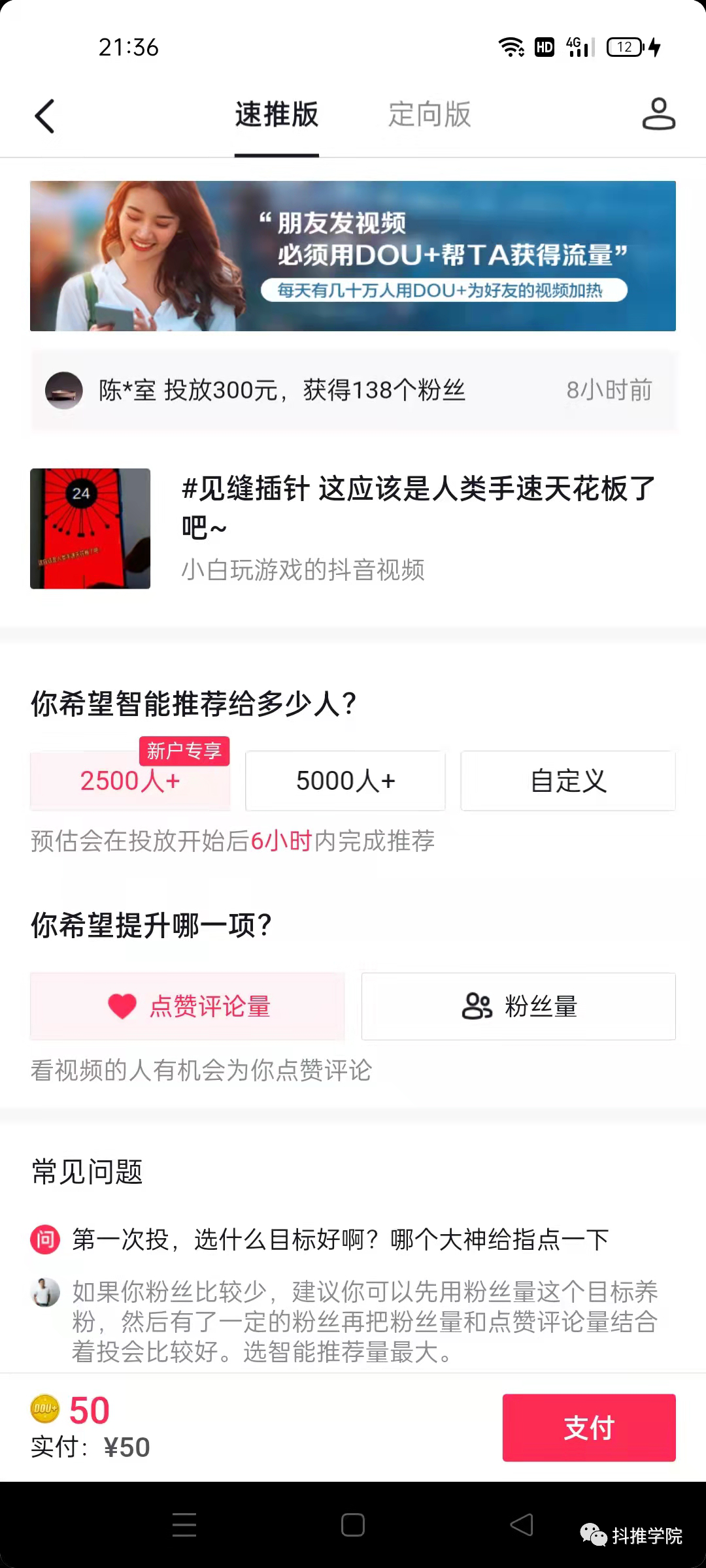Switch goal to 粉丝量
This screenshot has width=706, height=1568.
518,1006
